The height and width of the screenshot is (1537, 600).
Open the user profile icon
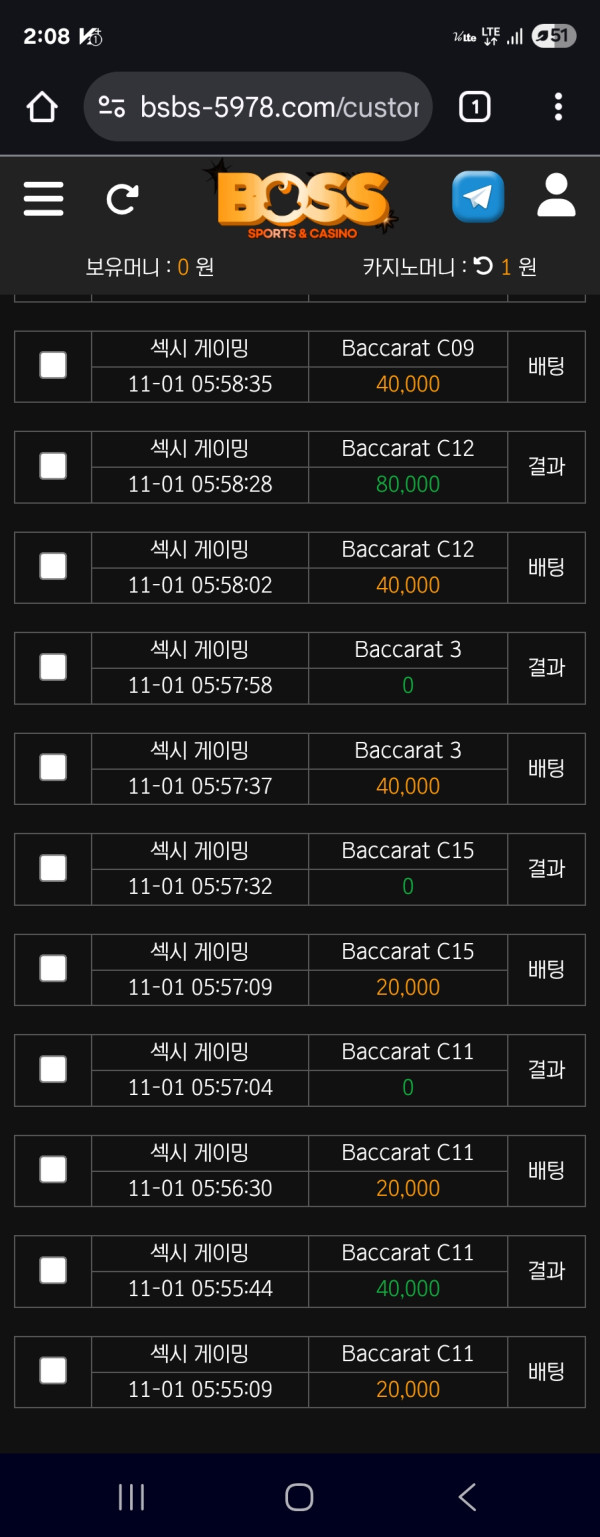556,196
